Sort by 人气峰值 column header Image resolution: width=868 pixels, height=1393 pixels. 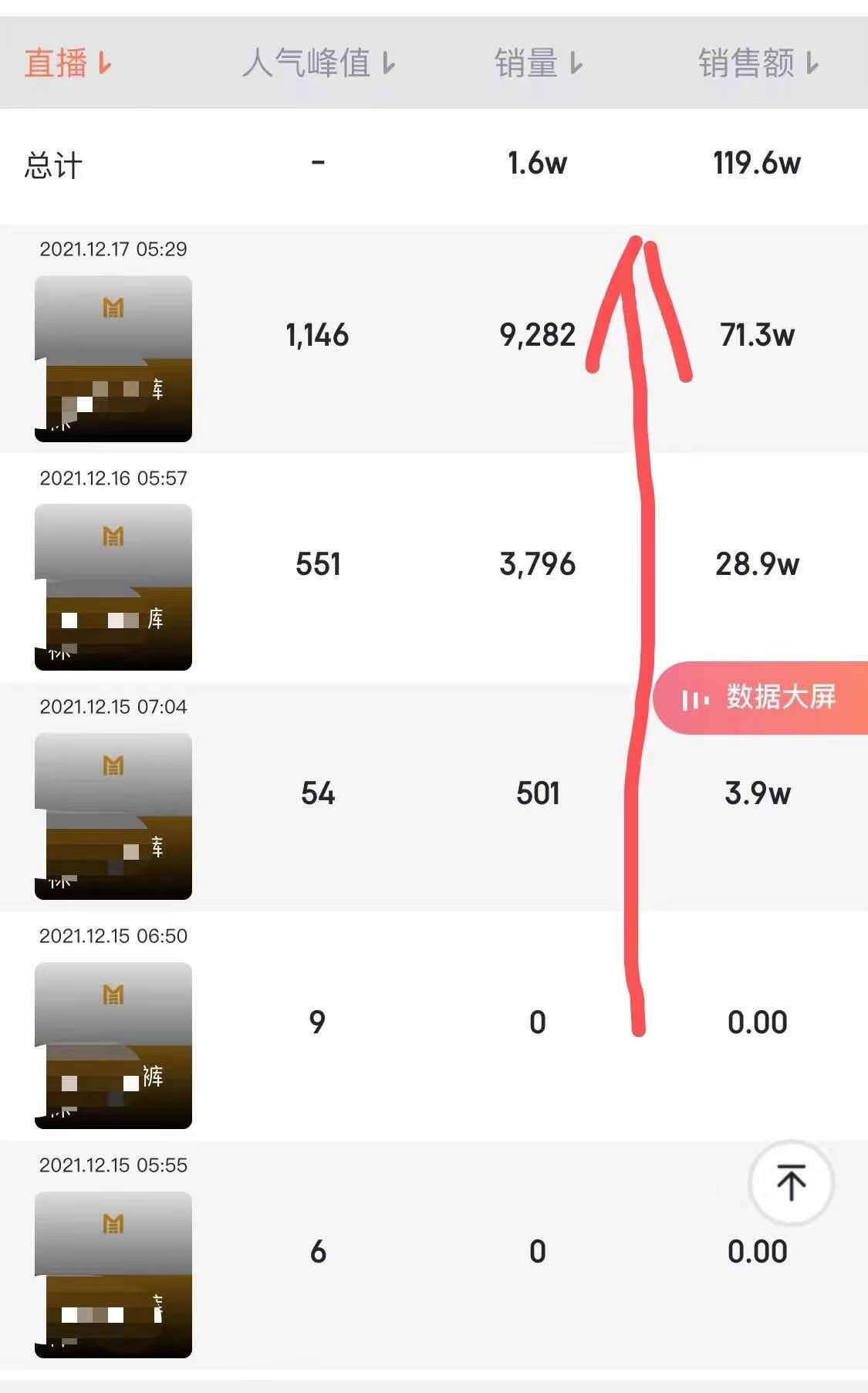[x=319, y=63]
